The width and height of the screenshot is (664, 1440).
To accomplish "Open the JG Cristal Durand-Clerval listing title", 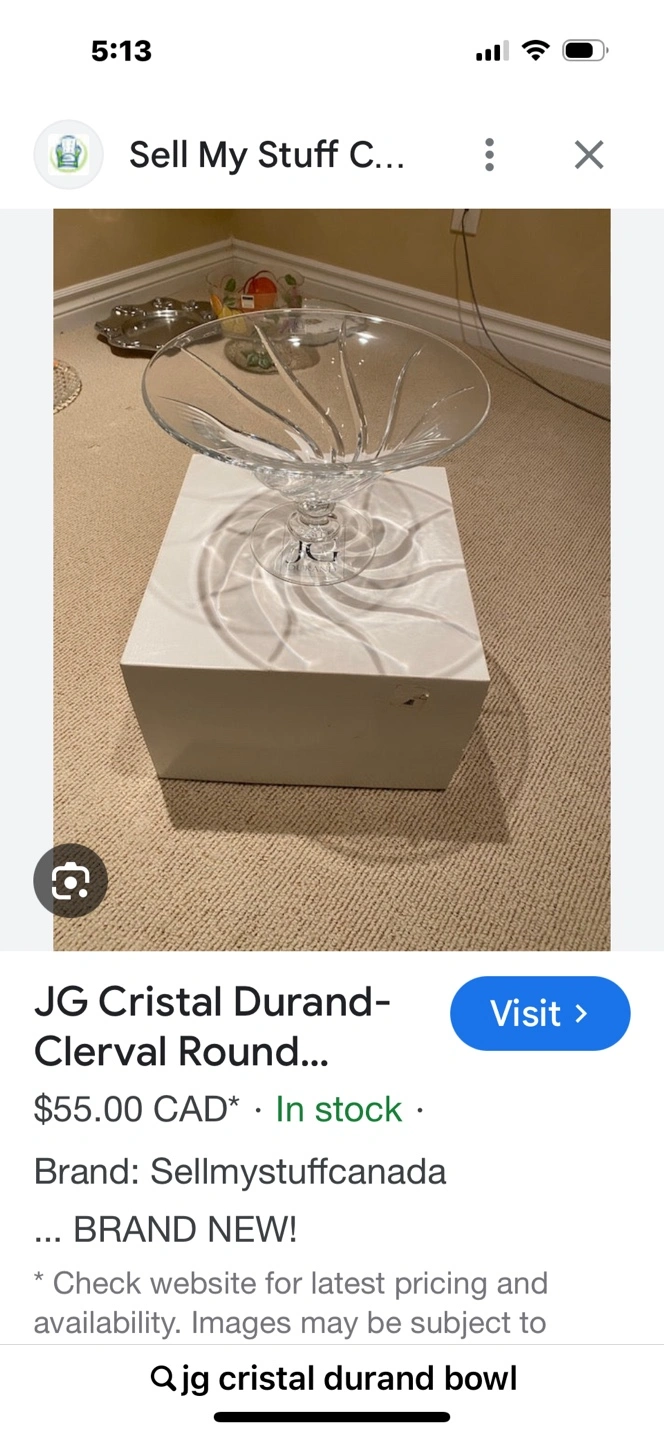I will [212, 1025].
